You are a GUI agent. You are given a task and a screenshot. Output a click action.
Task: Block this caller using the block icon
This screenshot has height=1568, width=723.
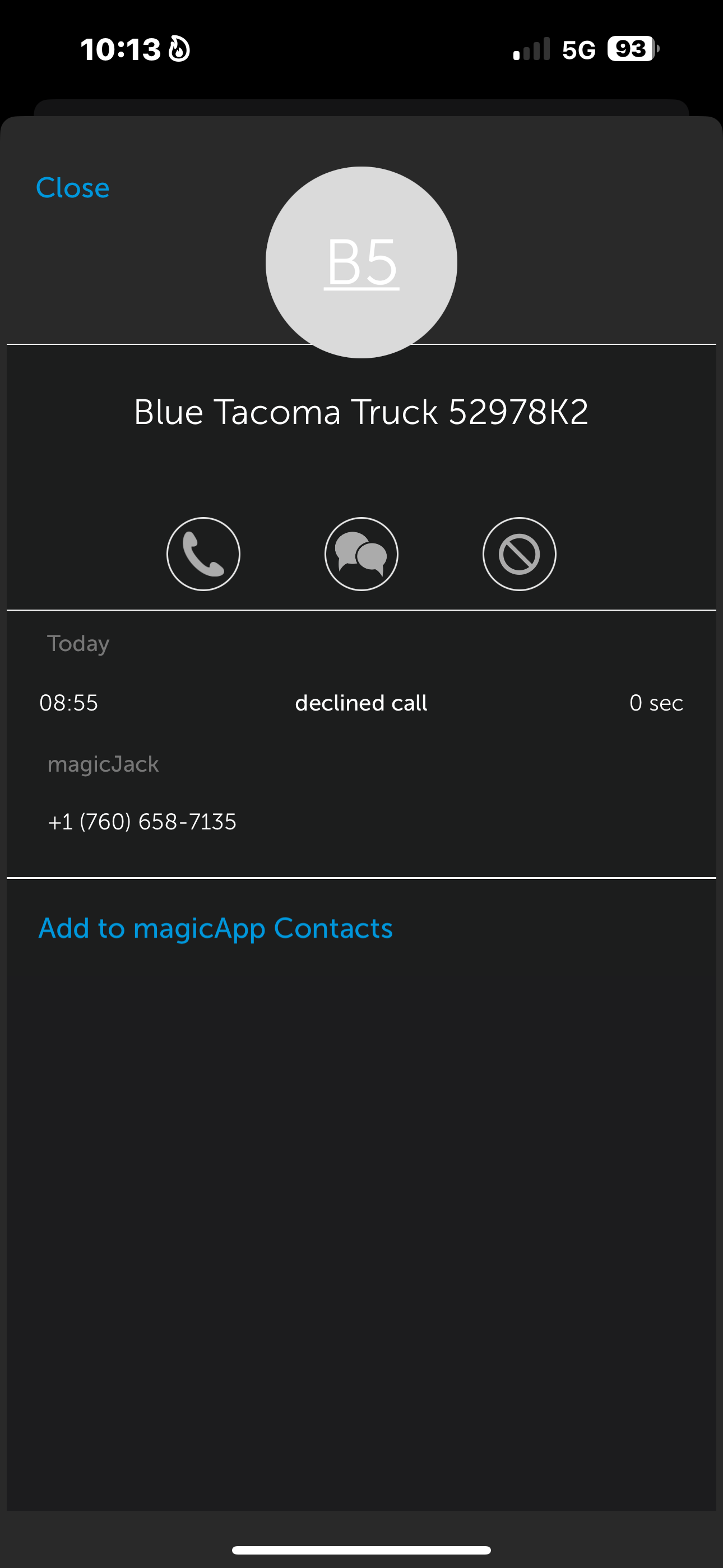coord(519,554)
